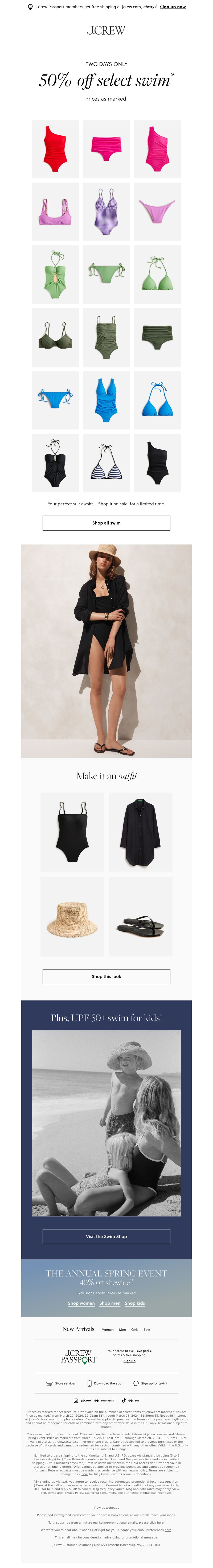This screenshot has width=213, height=1568.
Task: Follow the Shop kids link
Action: click(x=134, y=1303)
